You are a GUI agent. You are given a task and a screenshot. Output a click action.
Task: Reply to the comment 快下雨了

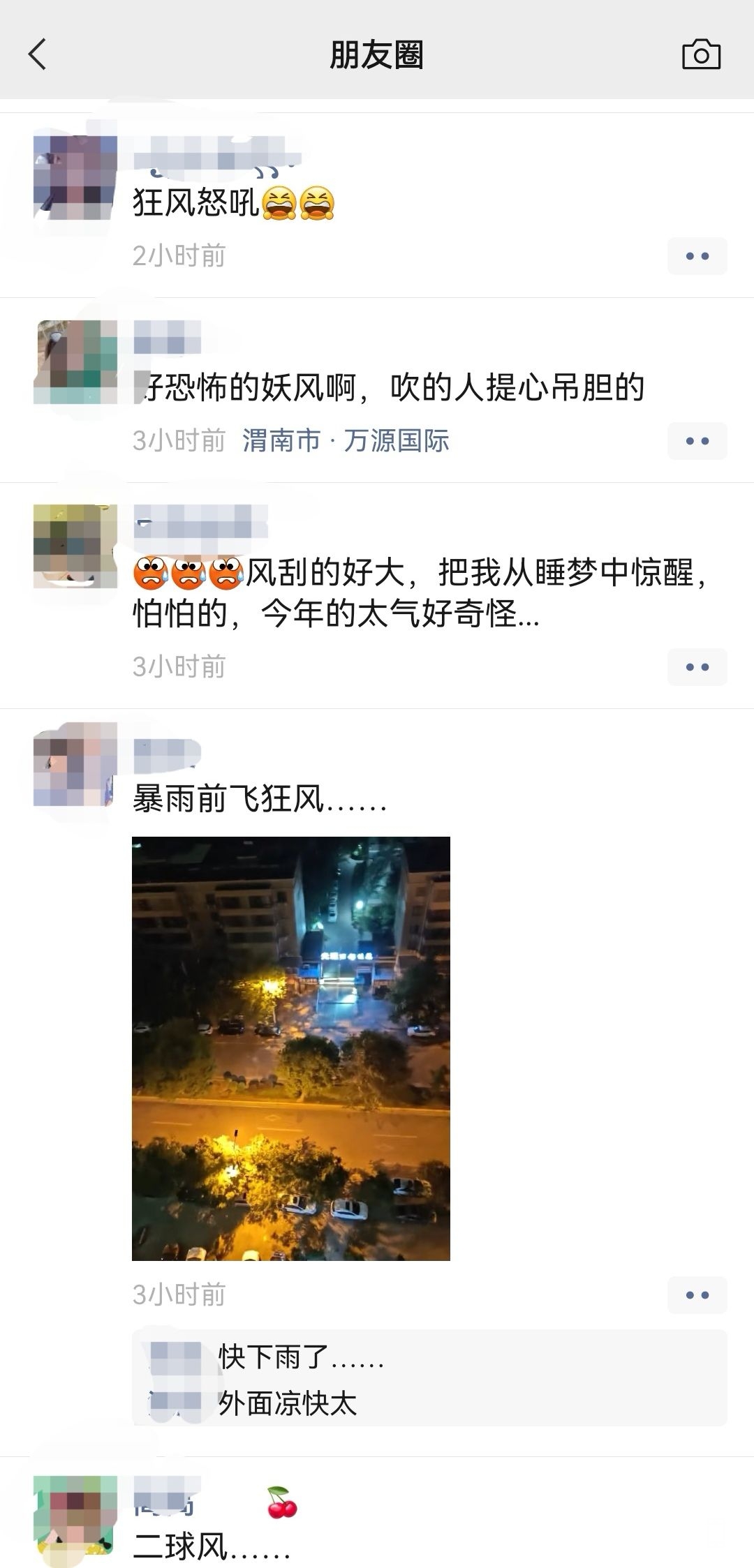click(x=302, y=1357)
